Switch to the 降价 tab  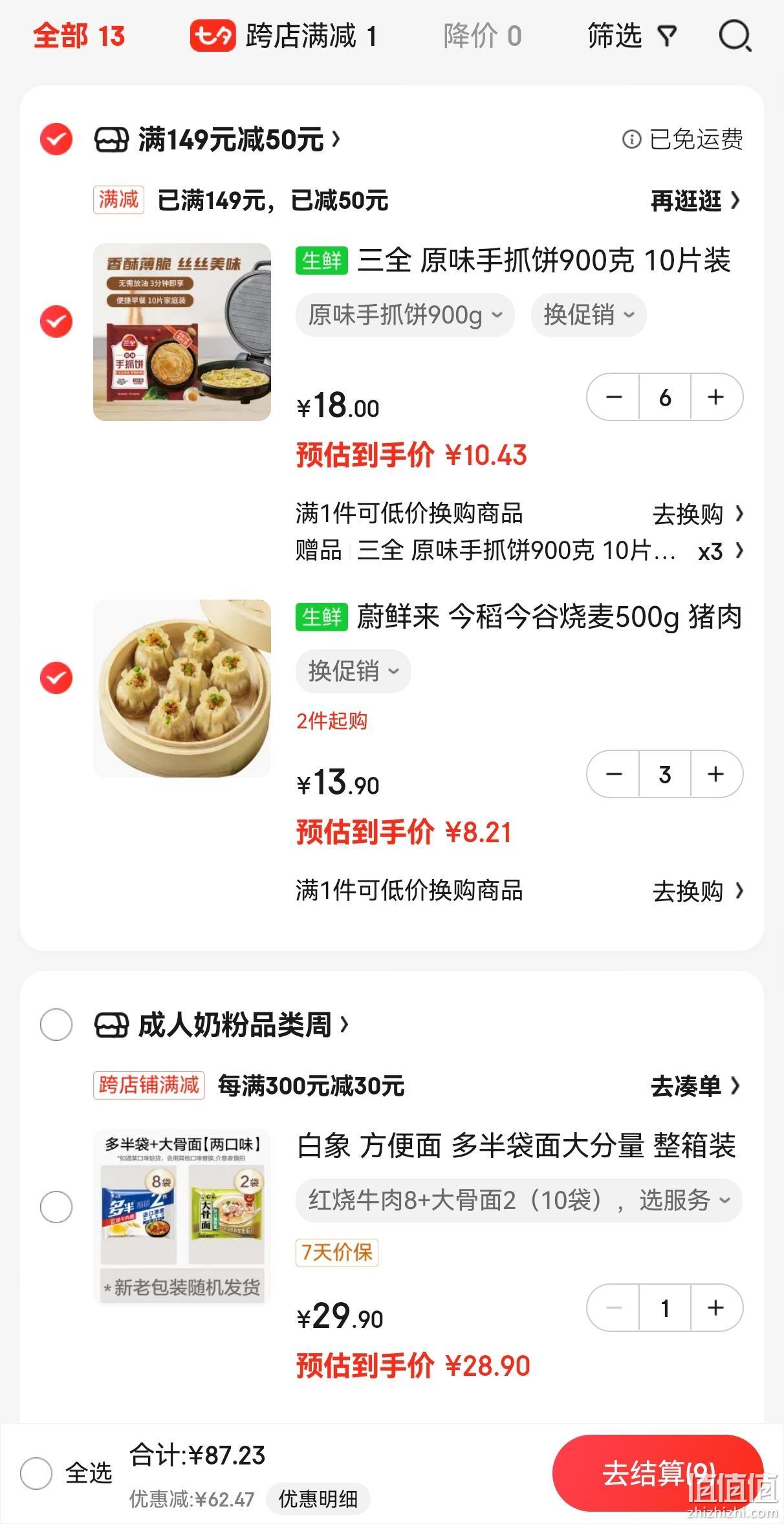[x=482, y=36]
